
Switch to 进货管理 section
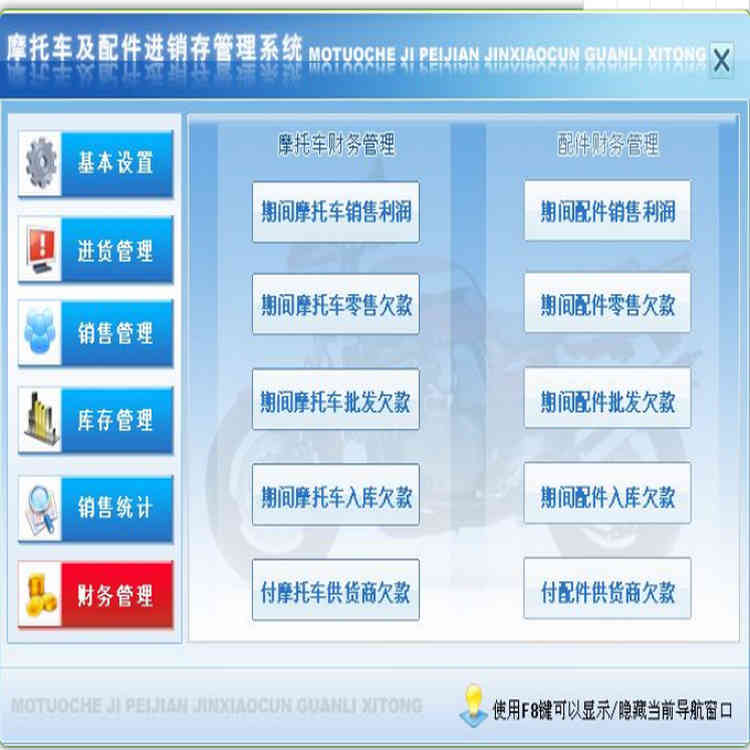pyautogui.click(x=97, y=250)
